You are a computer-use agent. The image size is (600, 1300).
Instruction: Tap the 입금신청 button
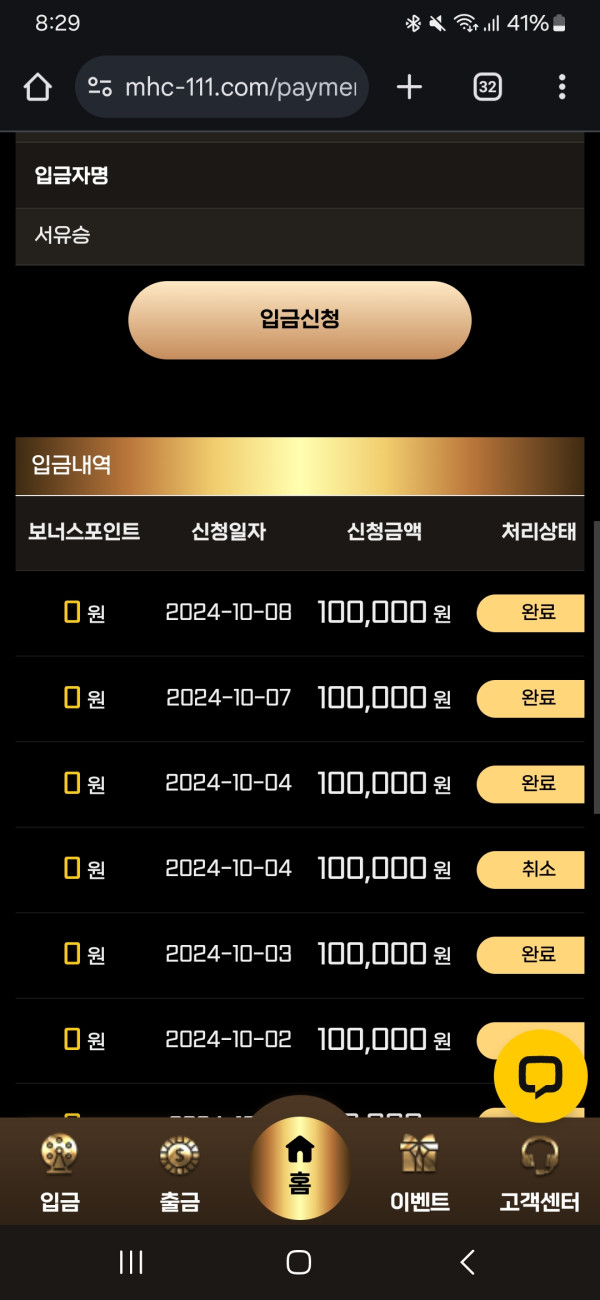point(299,320)
